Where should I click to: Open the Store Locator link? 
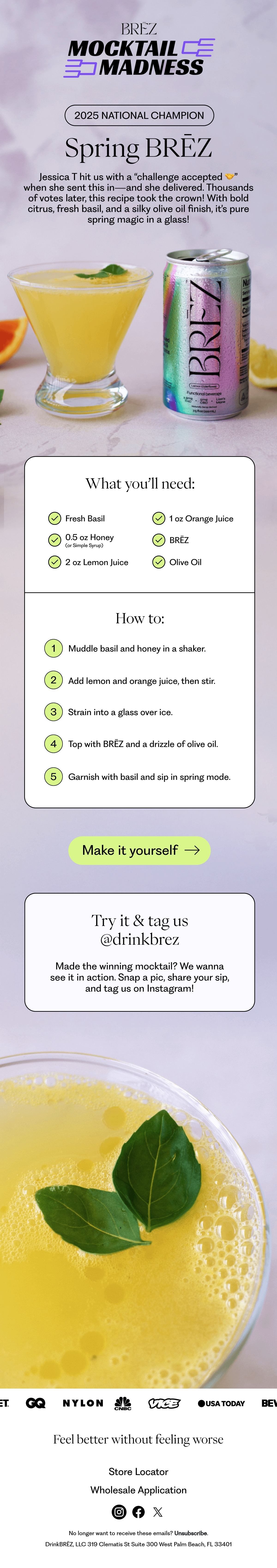pos(138,1471)
